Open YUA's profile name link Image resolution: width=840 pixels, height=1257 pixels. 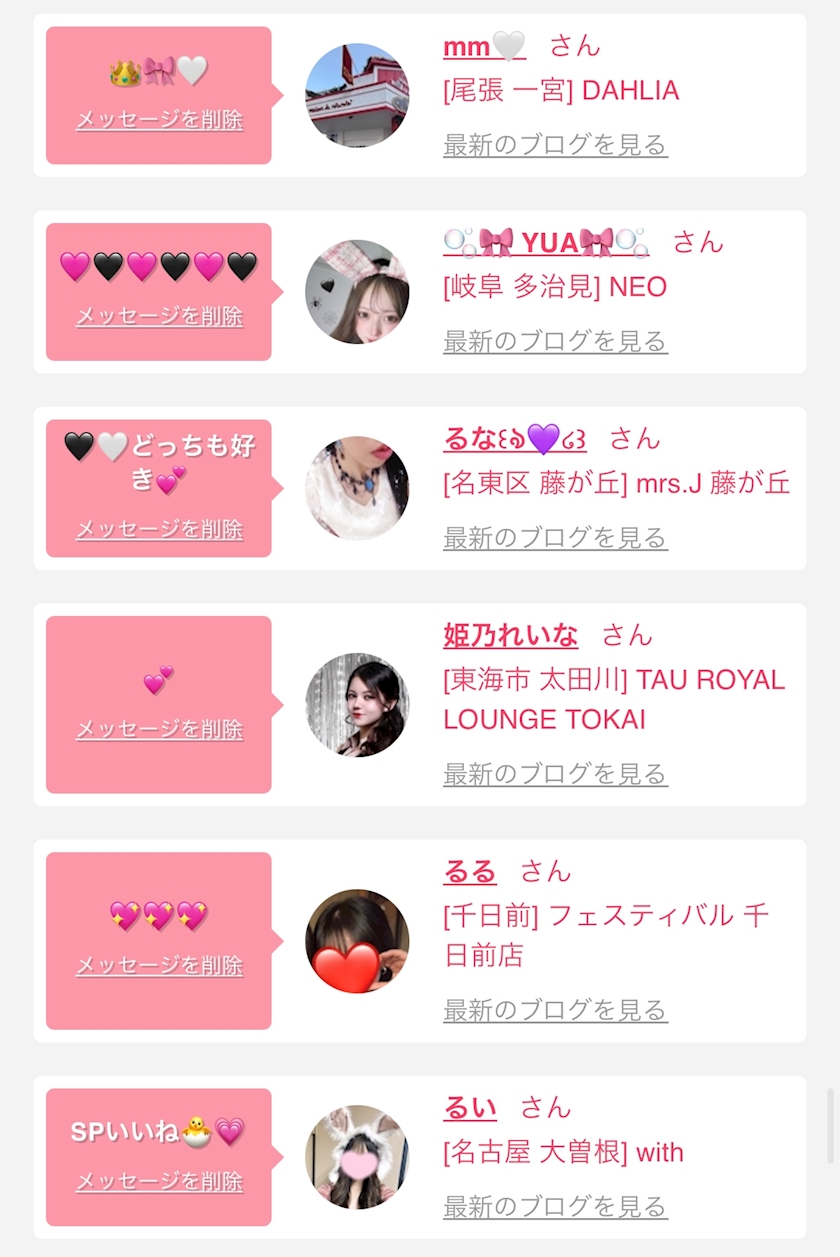(545, 242)
